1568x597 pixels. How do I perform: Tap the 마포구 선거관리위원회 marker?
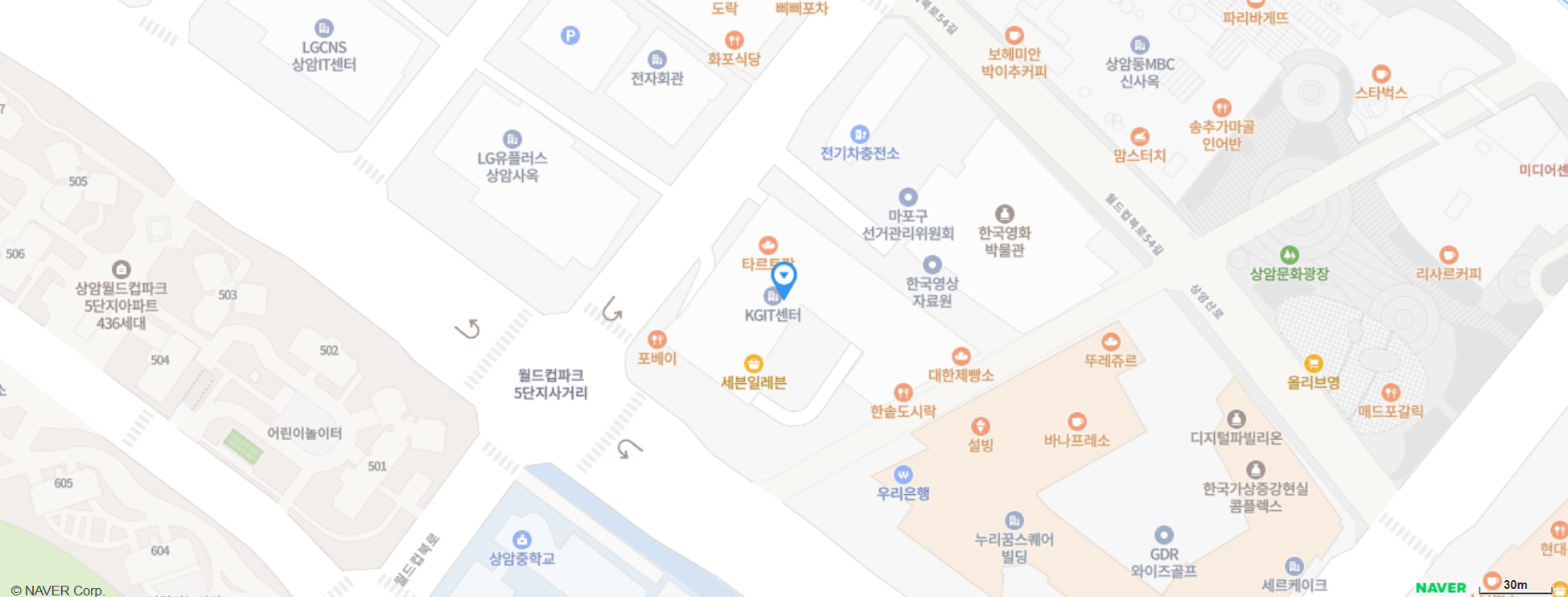coord(907,197)
